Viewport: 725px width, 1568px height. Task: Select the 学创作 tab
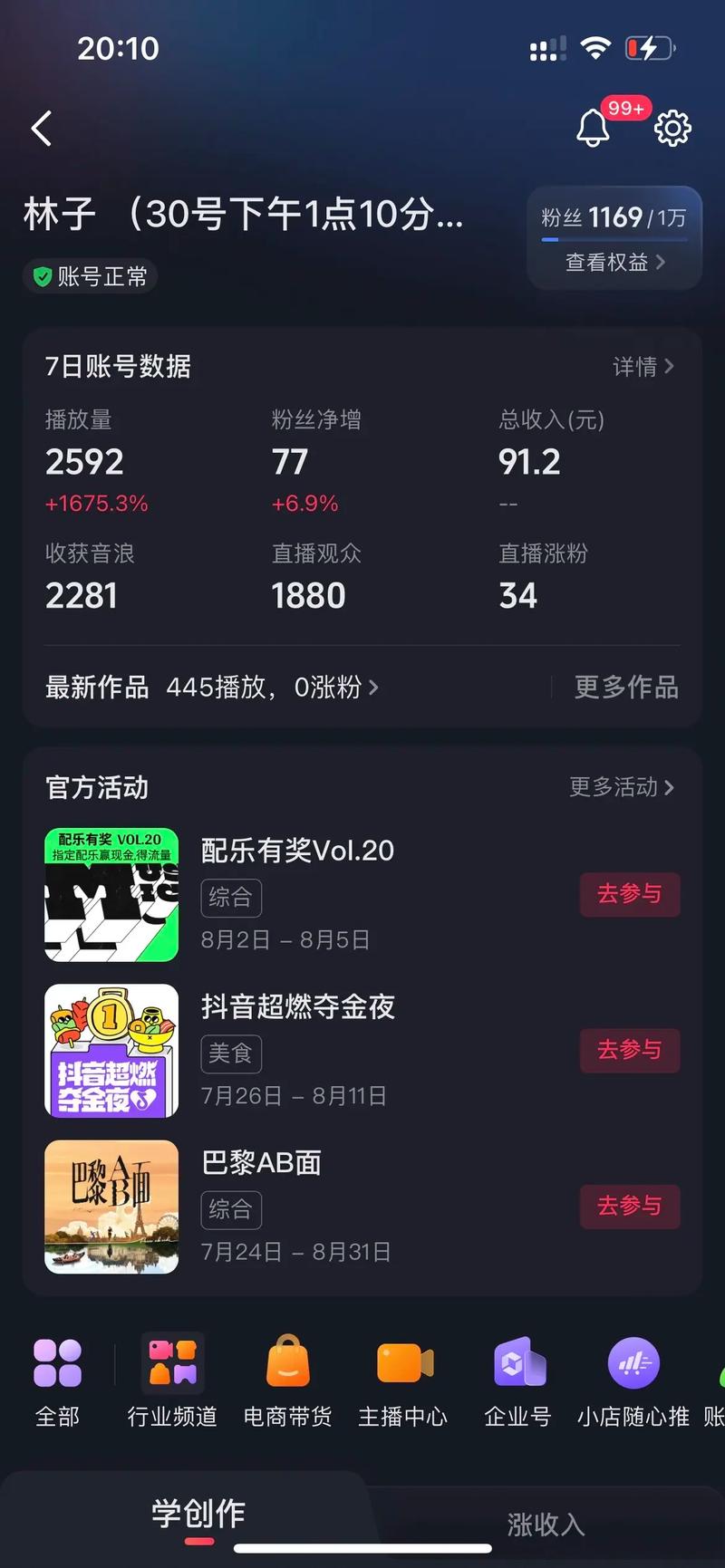pos(198,1515)
